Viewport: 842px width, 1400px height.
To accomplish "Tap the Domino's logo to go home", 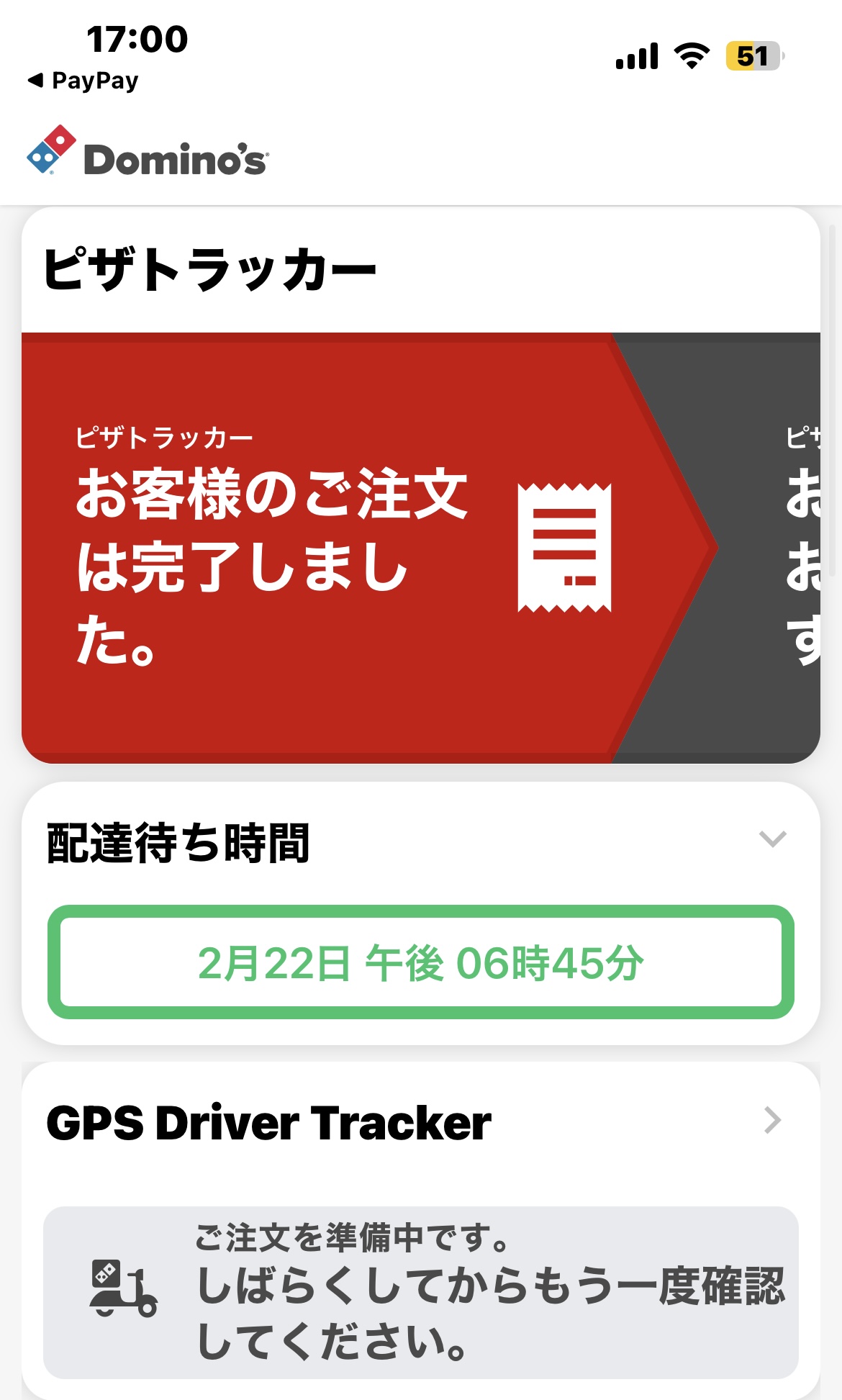I will coord(148,153).
